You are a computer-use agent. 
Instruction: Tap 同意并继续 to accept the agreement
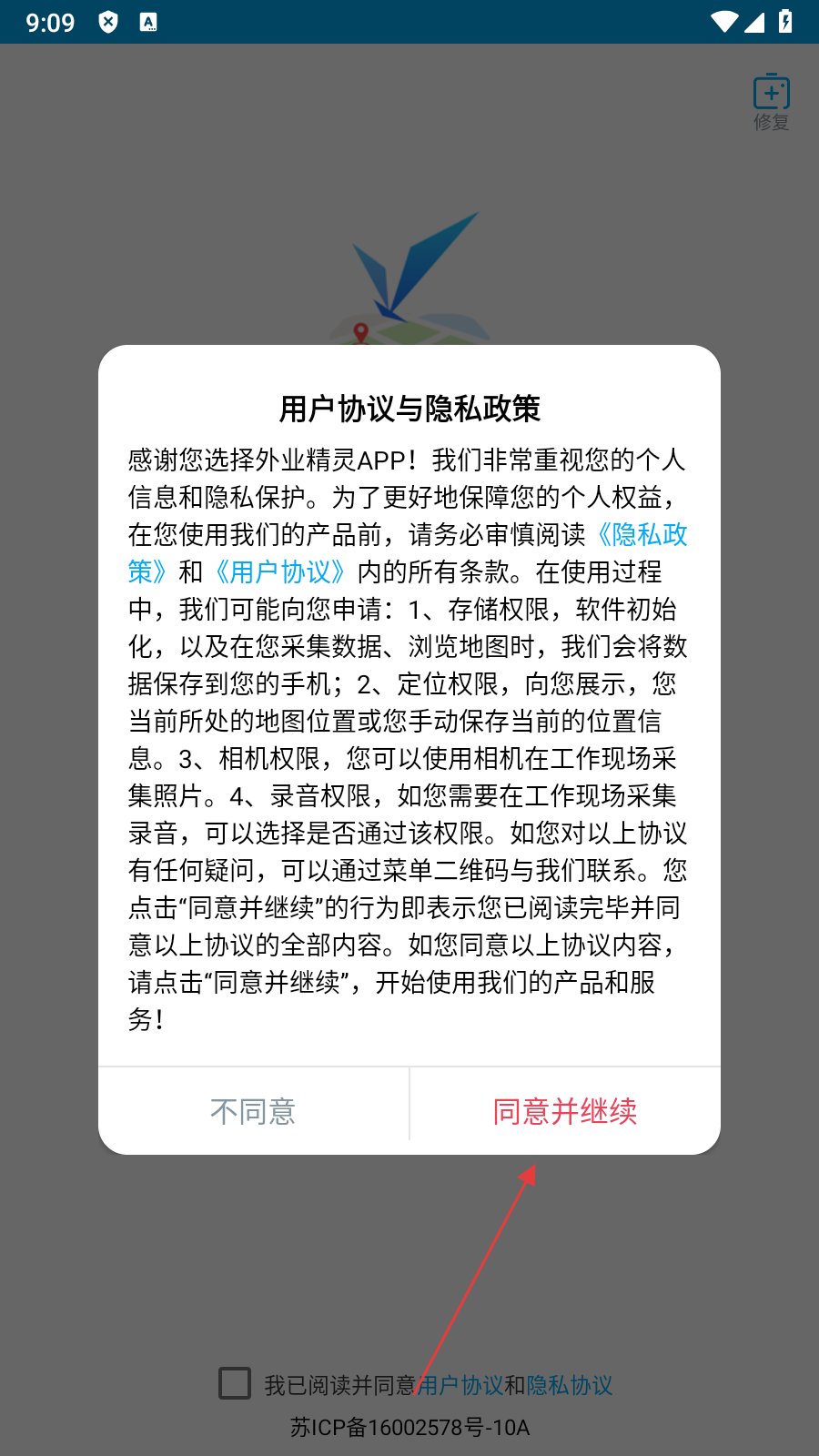[564, 1111]
